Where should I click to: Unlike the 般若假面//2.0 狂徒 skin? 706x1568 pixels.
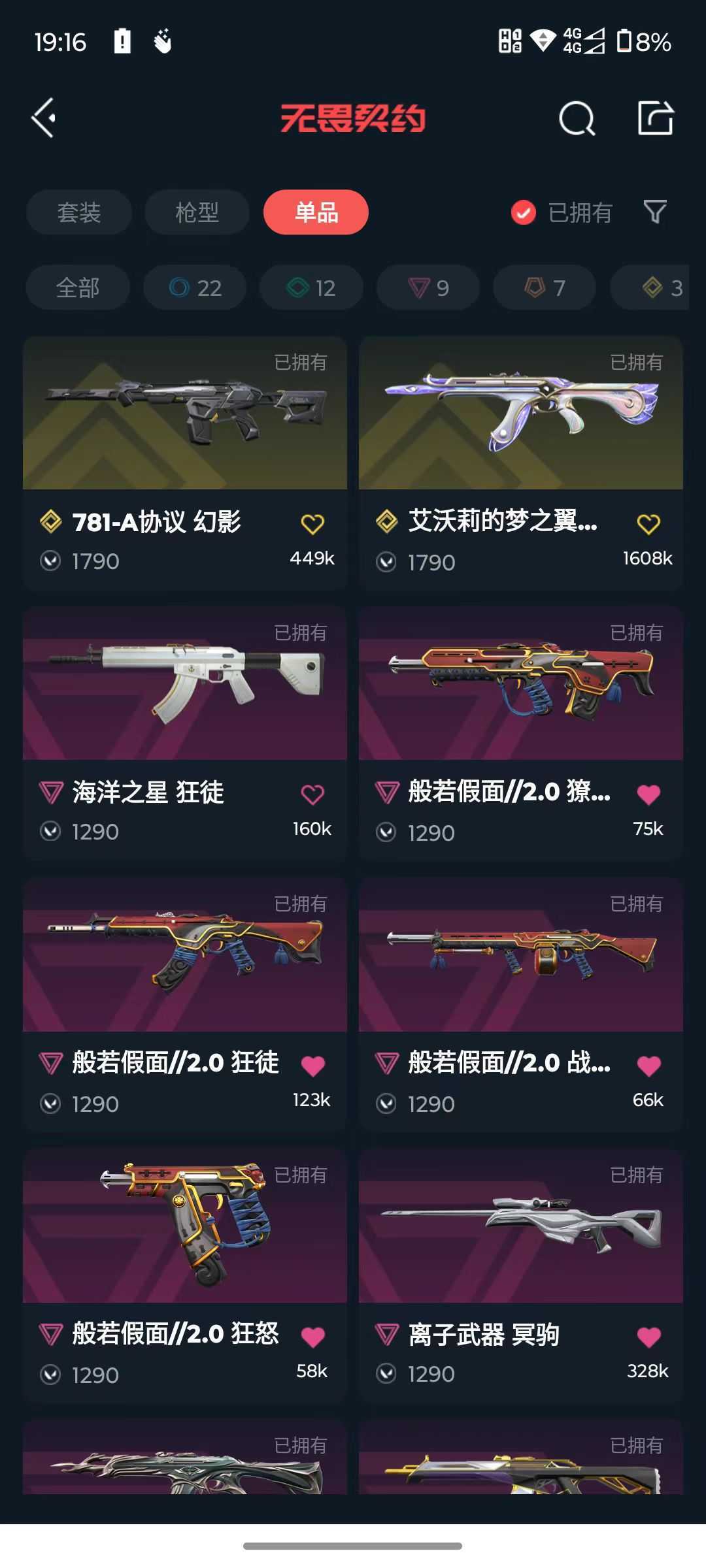coord(312,1066)
